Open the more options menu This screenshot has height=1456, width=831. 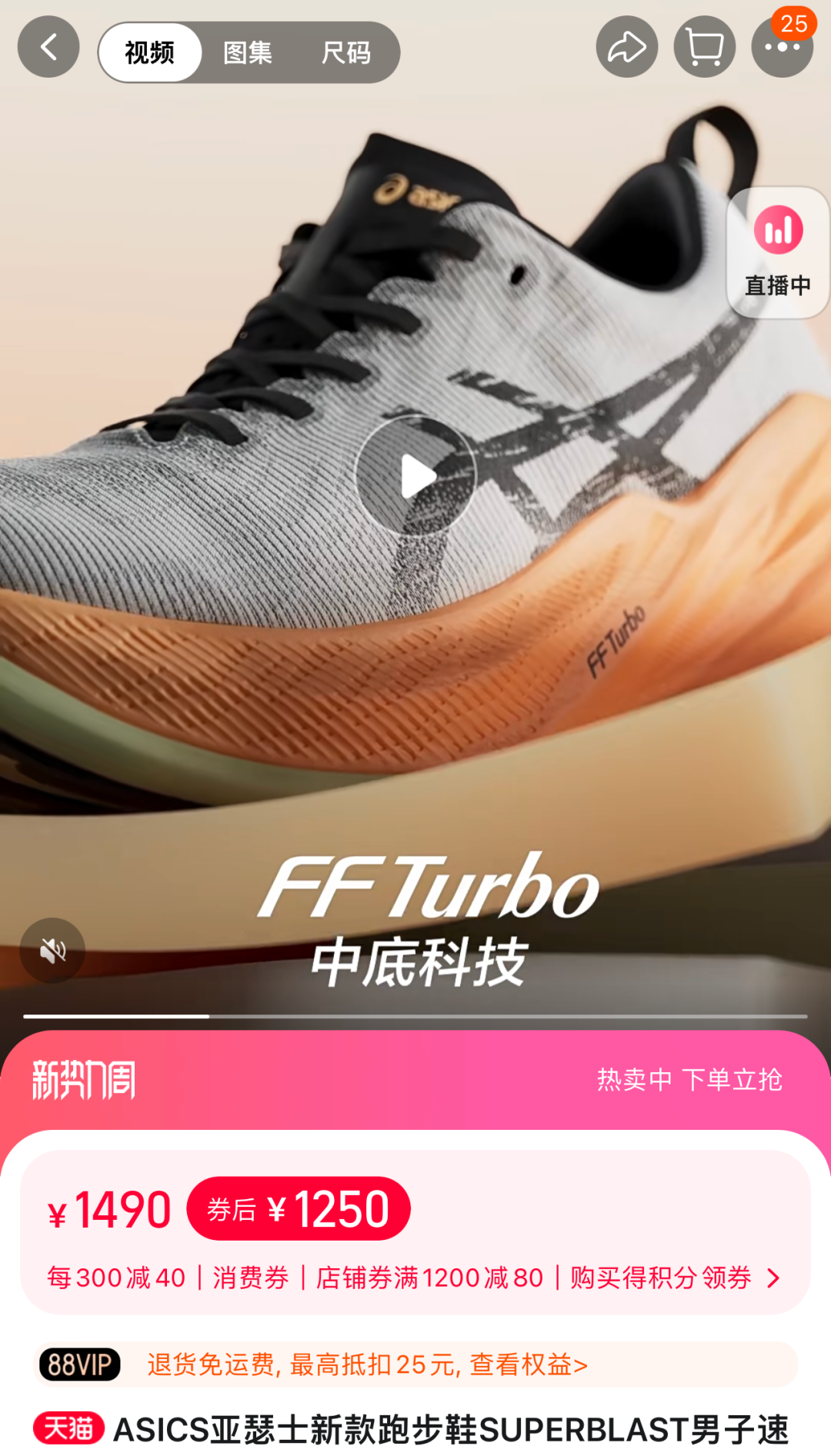click(782, 48)
